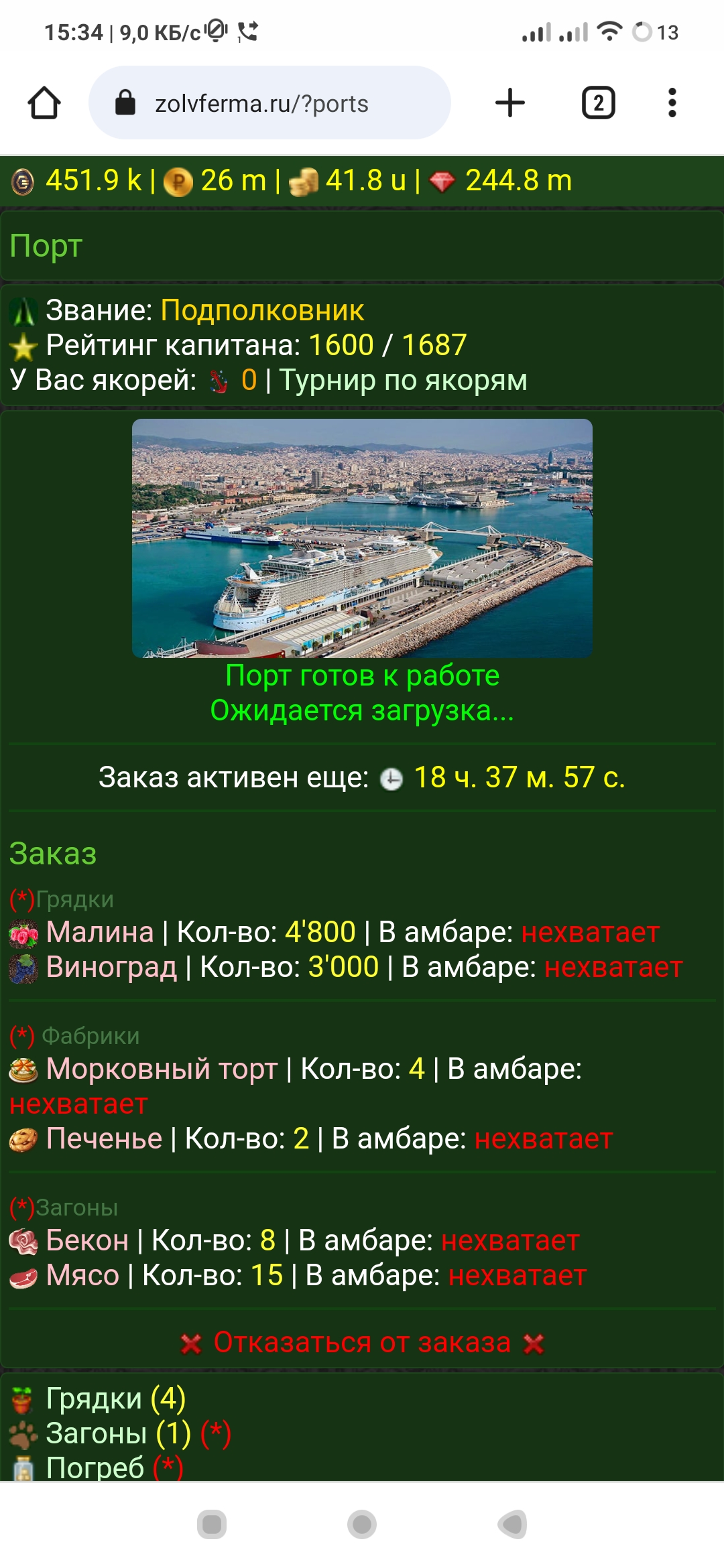Open the tab switcher showing 2 tabs

(598, 103)
